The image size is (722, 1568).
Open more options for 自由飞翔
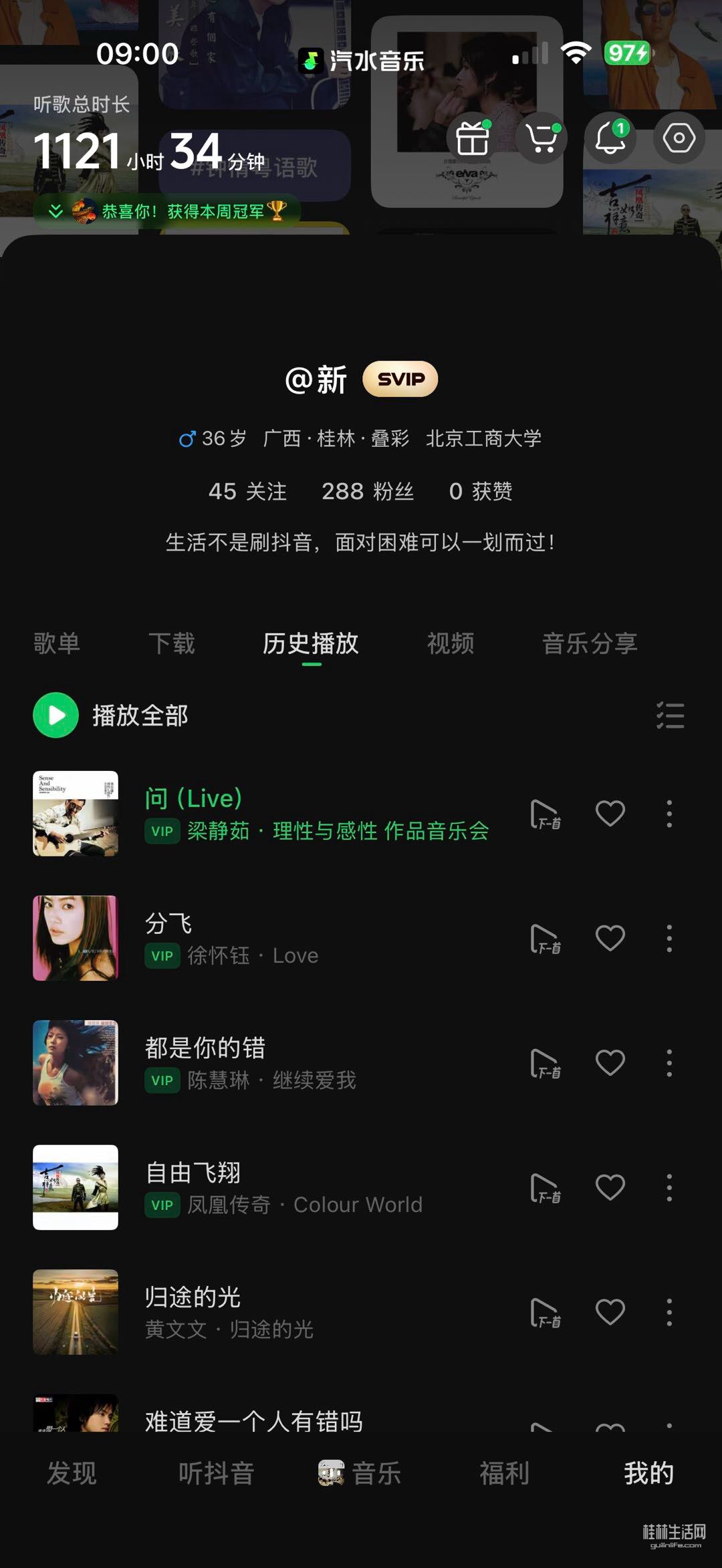(x=669, y=1187)
